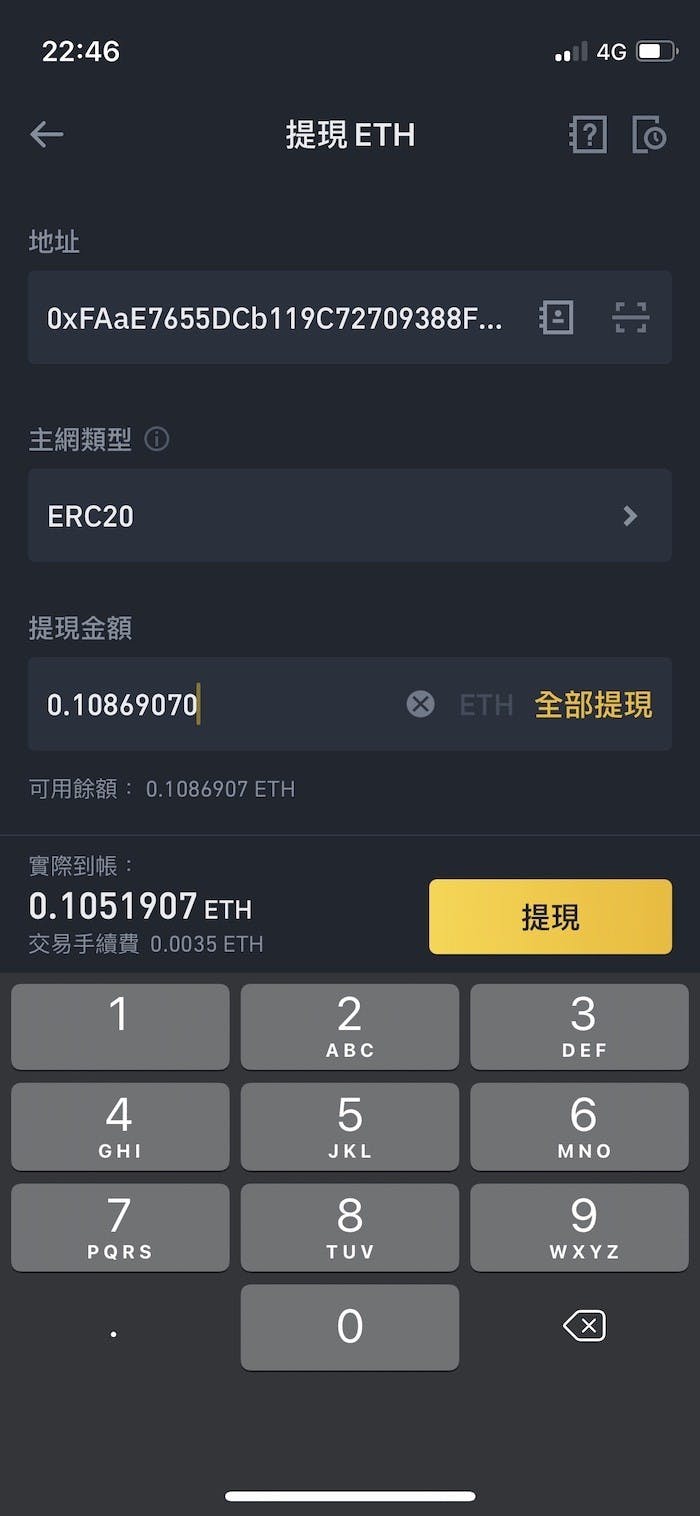Show info about 主網類型
Viewport: 700px width, 1516px height.
pos(157,439)
